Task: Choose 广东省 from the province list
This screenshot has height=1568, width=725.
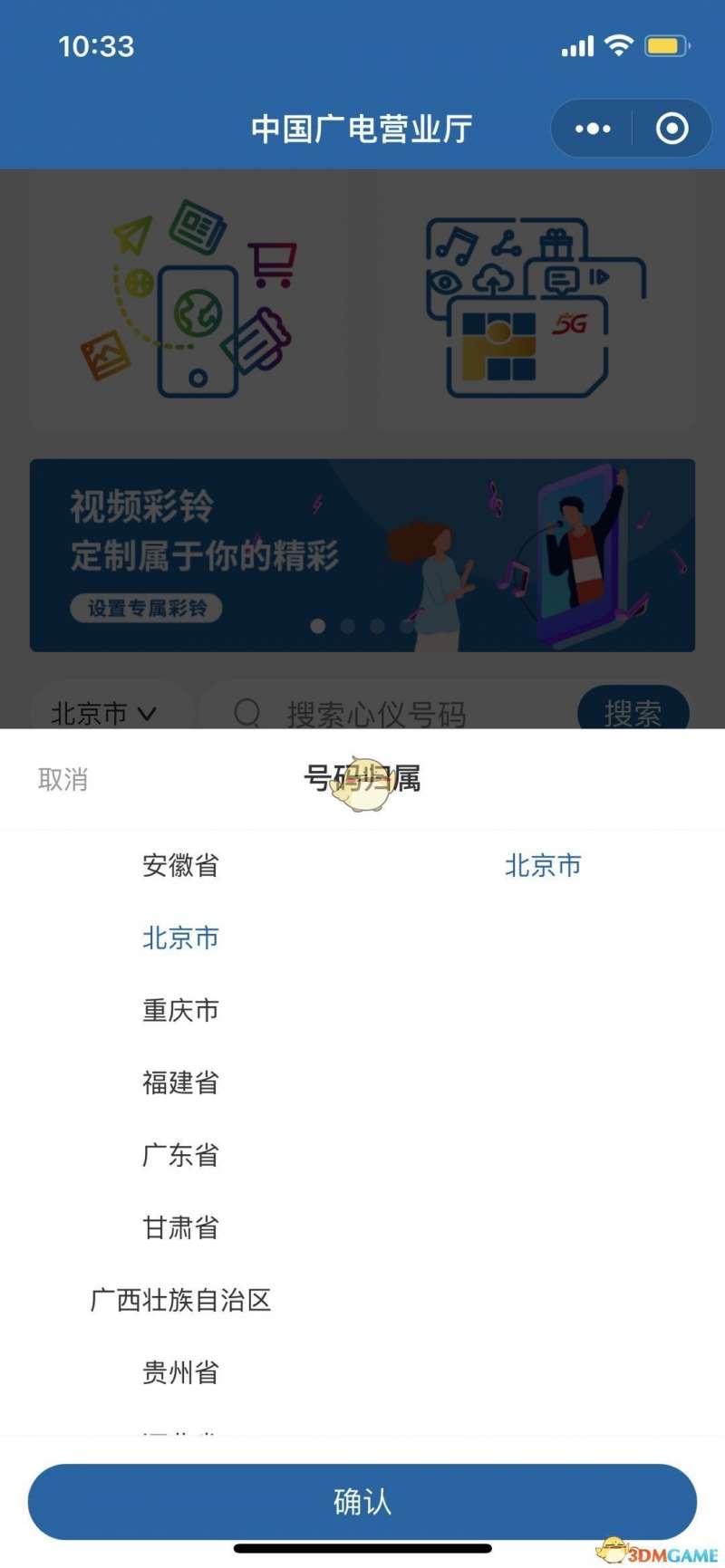Action: pyautogui.click(x=180, y=1155)
